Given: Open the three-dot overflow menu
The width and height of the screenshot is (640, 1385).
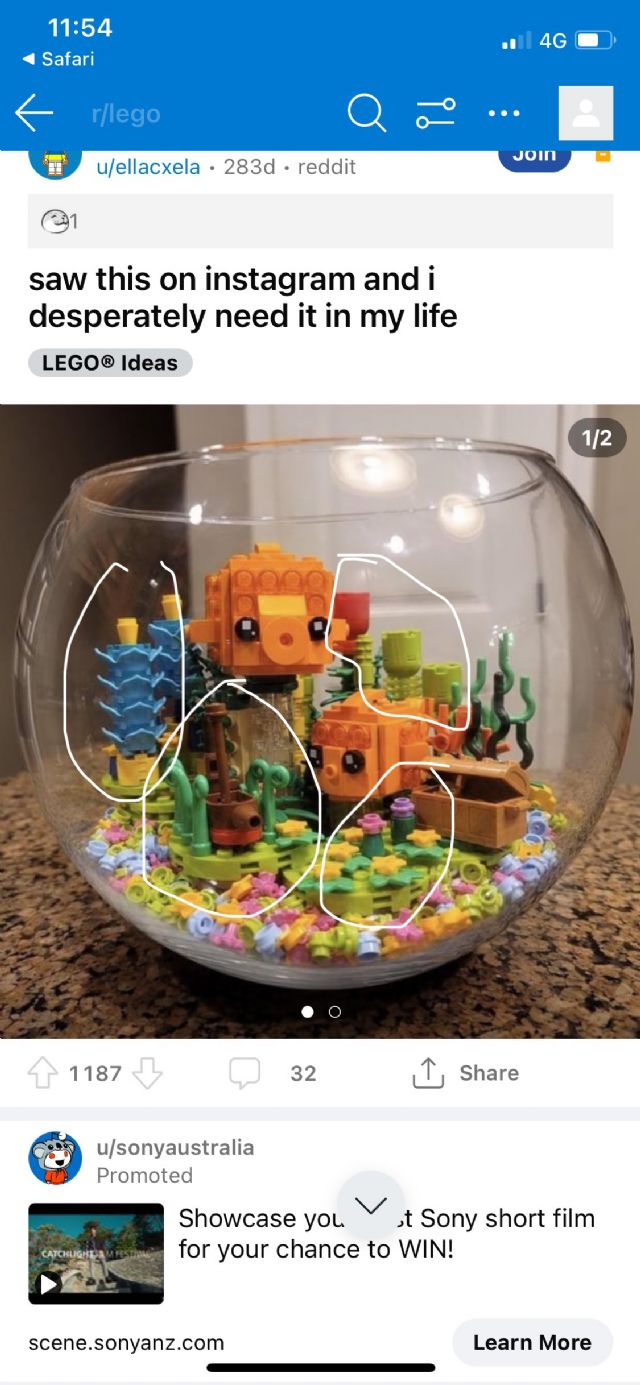Looking at the screenshot, I should tap(504, 114).
